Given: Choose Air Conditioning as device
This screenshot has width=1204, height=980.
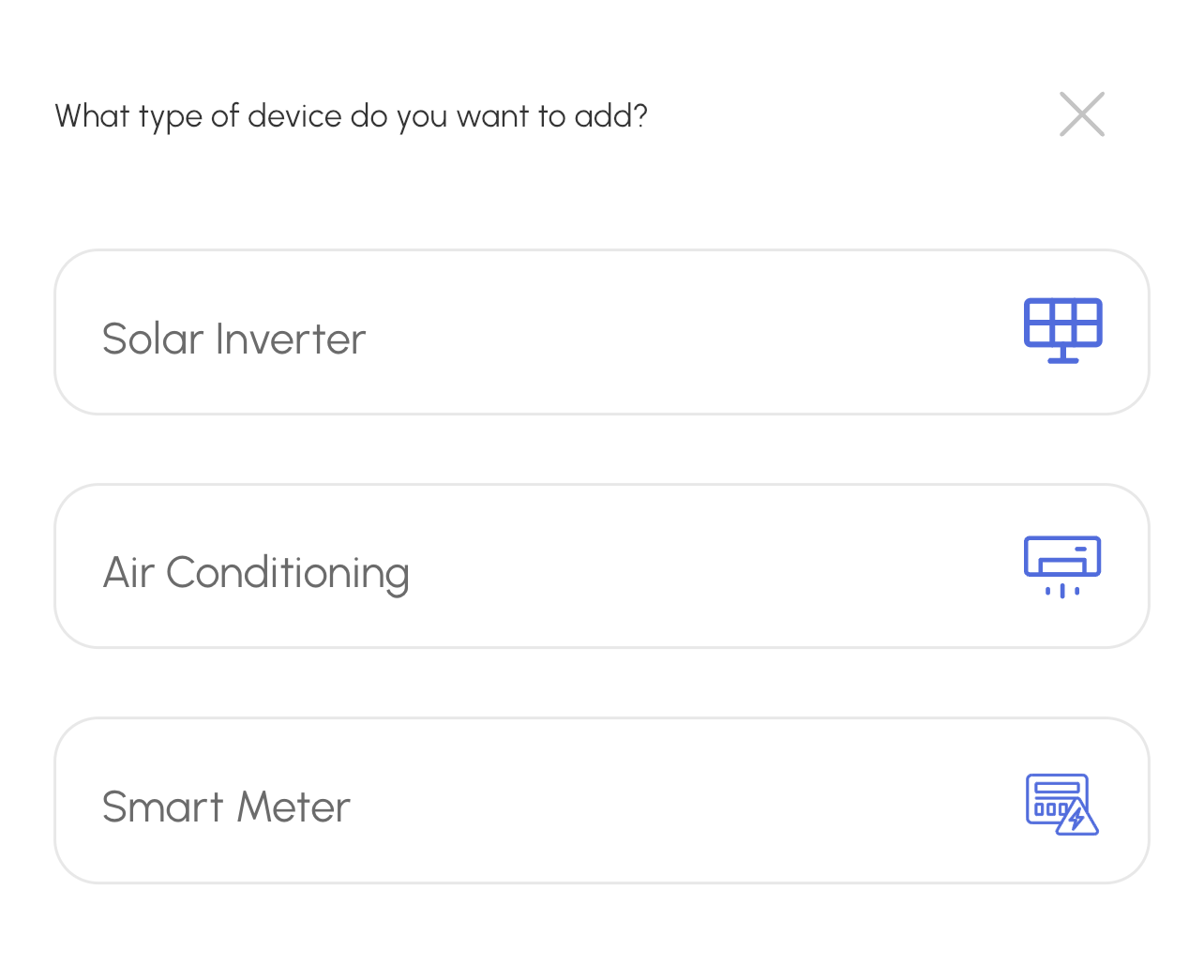Looking at the screenshot, I should point(601,566).
